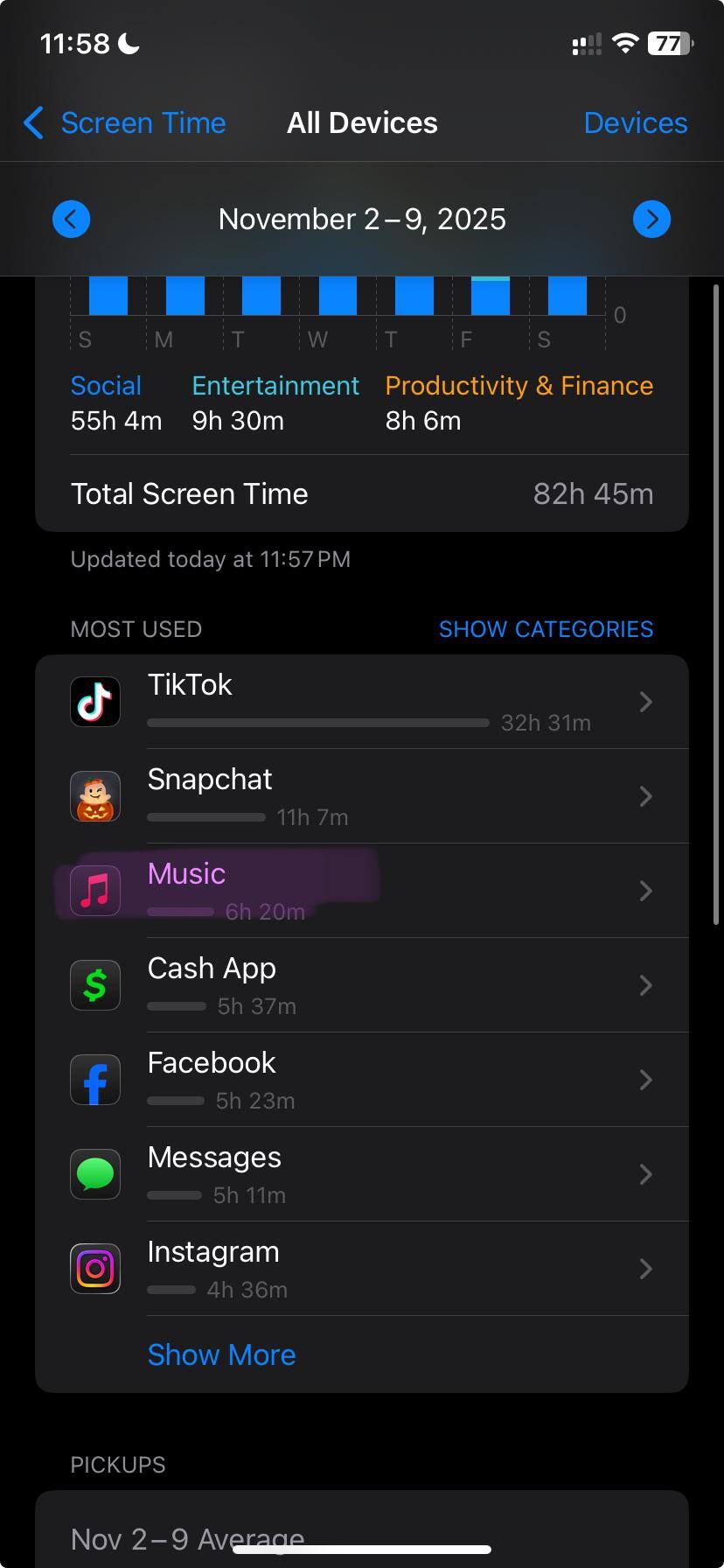724x1568 pixels.
Task: Tap Show More apps
Action: pos(221,1354)
